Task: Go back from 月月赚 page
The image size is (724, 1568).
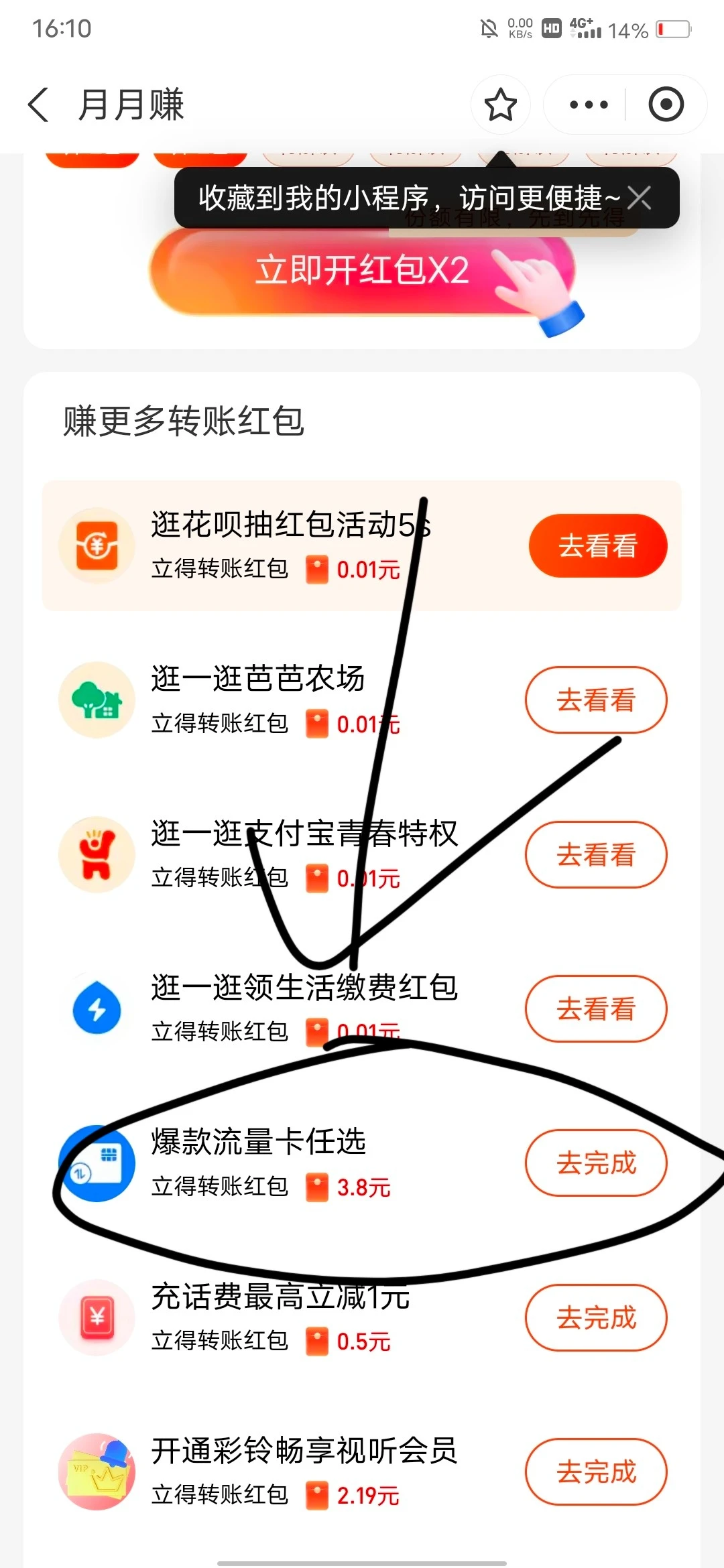Action: point(39,105)
